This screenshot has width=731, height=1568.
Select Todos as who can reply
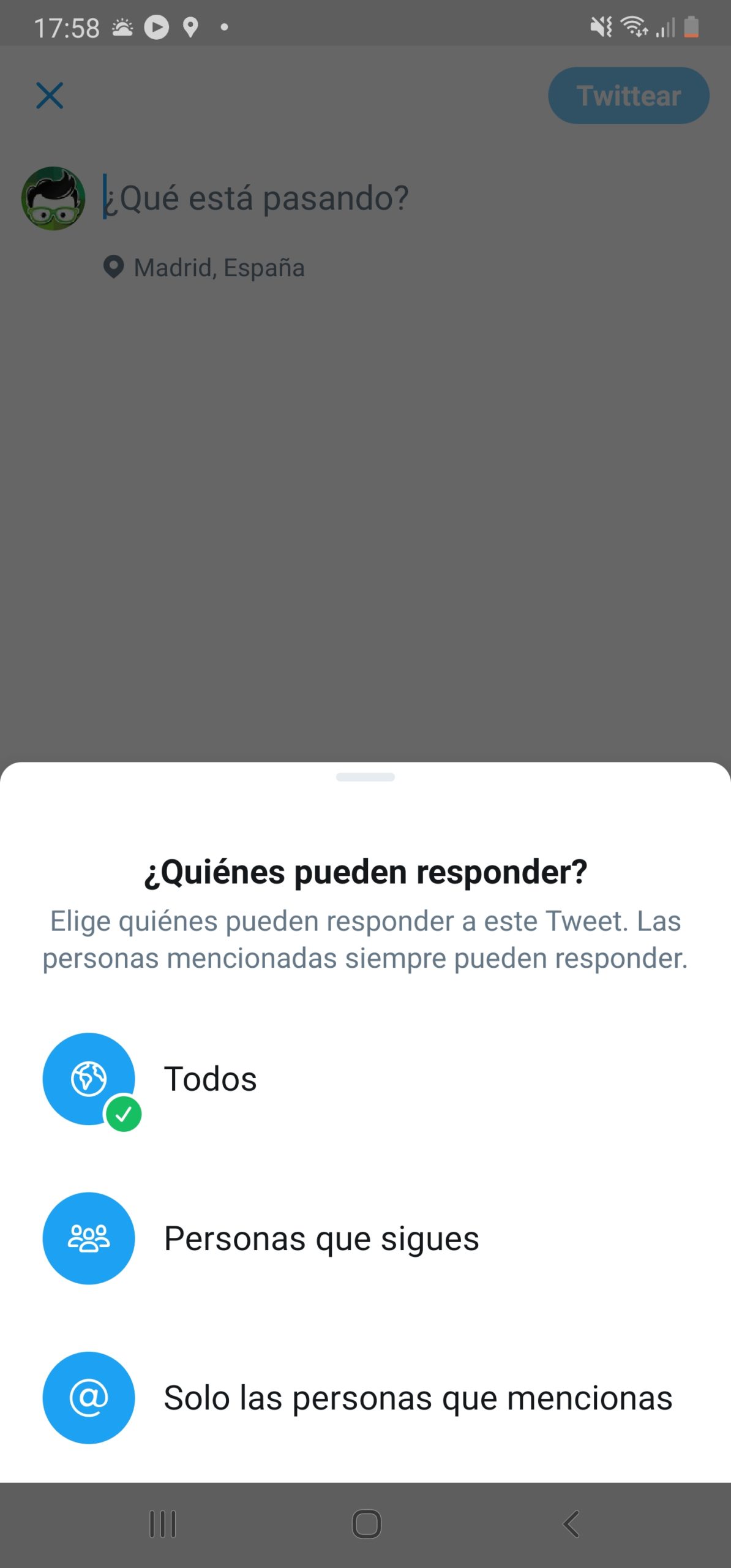point(365,1080)
